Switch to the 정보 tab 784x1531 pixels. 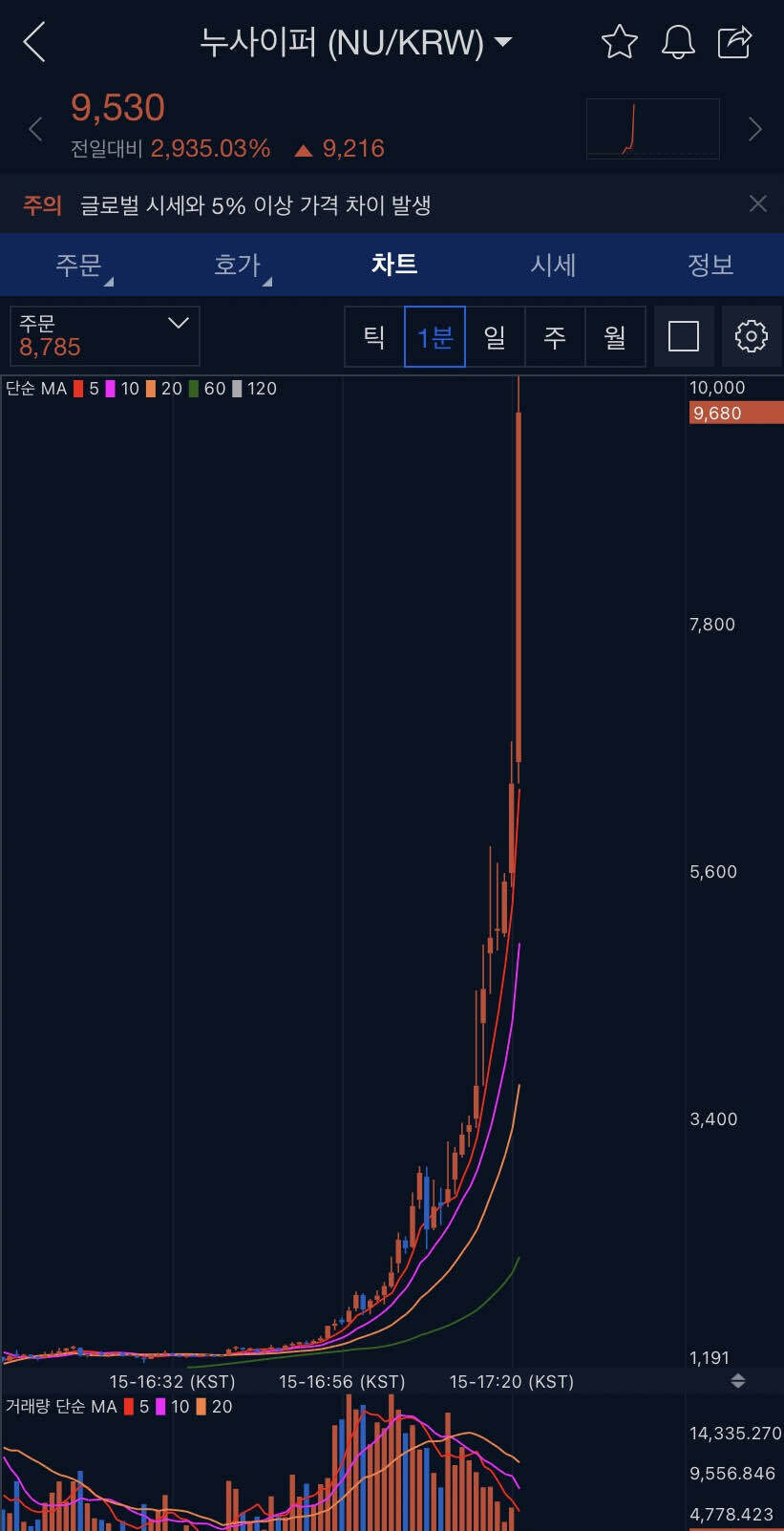[710, 265]
